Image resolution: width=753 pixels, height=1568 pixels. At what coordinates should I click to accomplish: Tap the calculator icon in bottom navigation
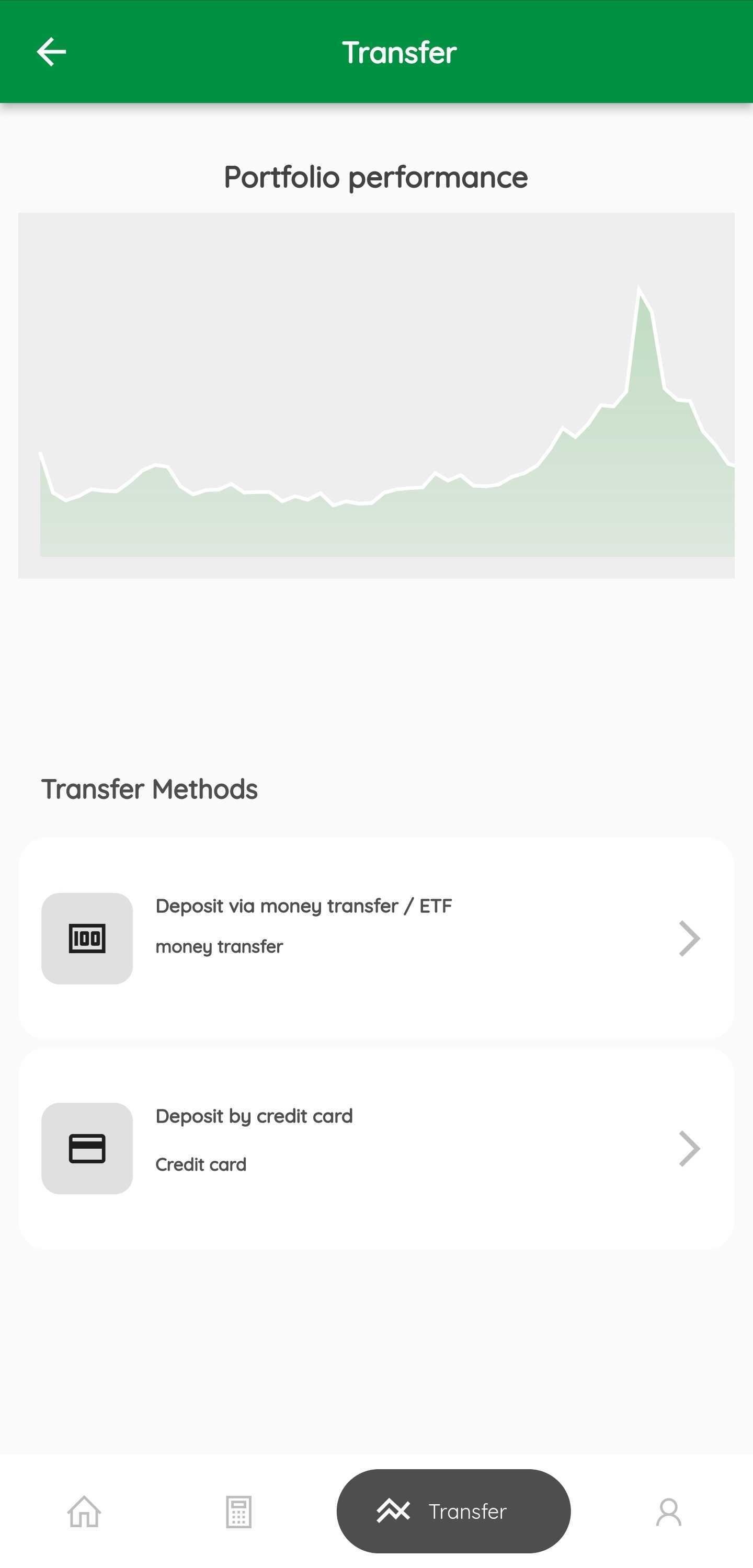click(x=238, y=1512)
